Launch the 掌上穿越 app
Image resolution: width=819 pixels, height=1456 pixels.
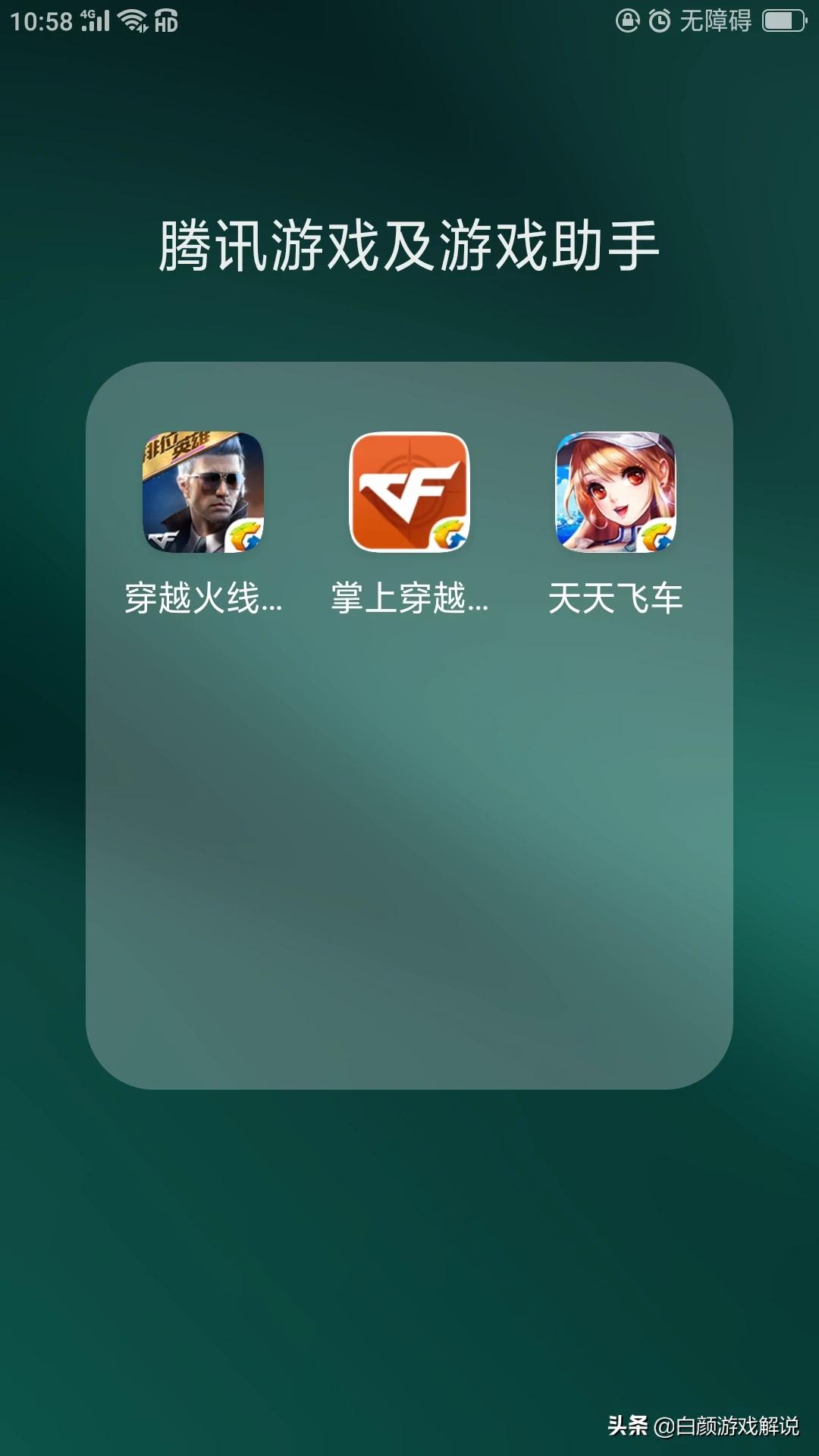point(409,492)
